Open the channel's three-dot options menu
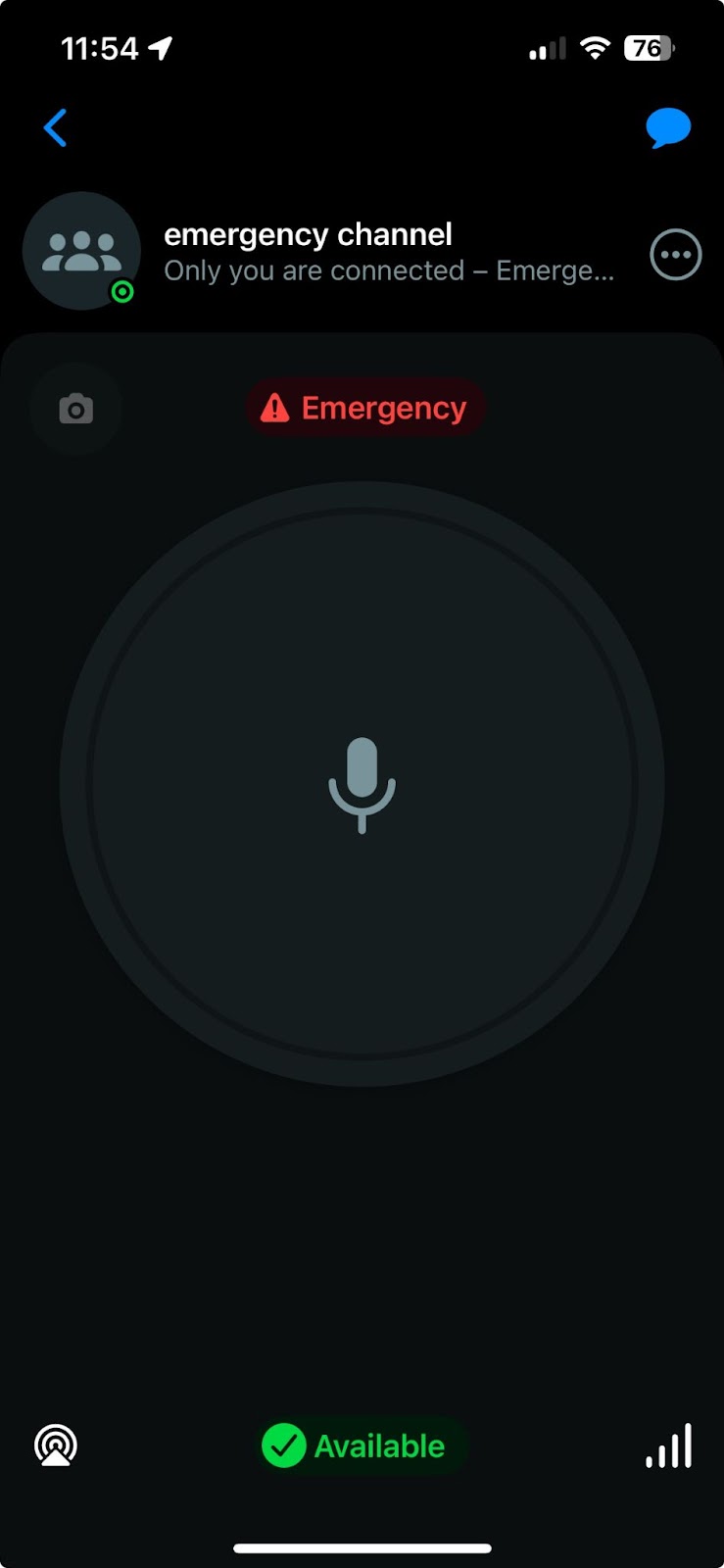This screenshot has width=724, height=1568. (676, 255)
